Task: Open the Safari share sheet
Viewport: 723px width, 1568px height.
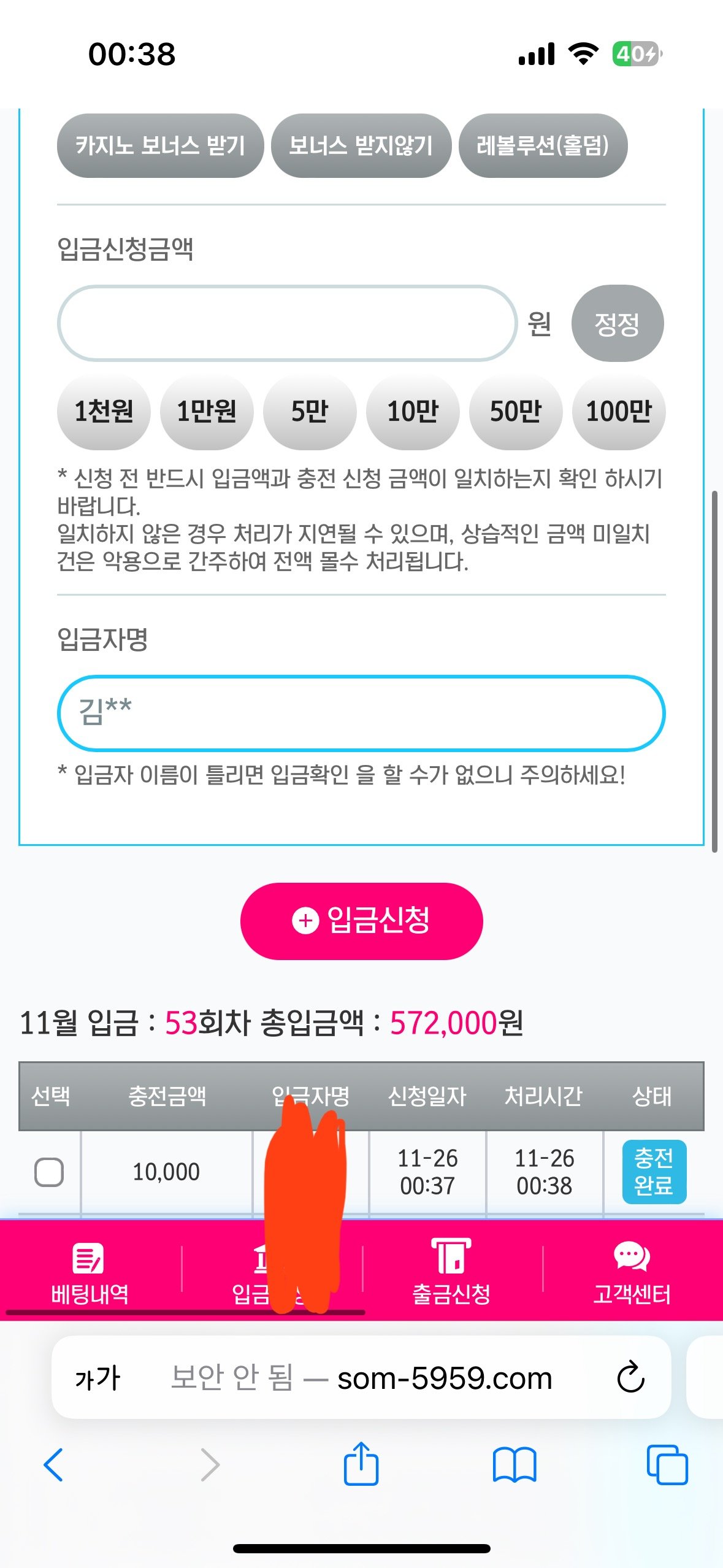Action: (x=361, y=1464)
